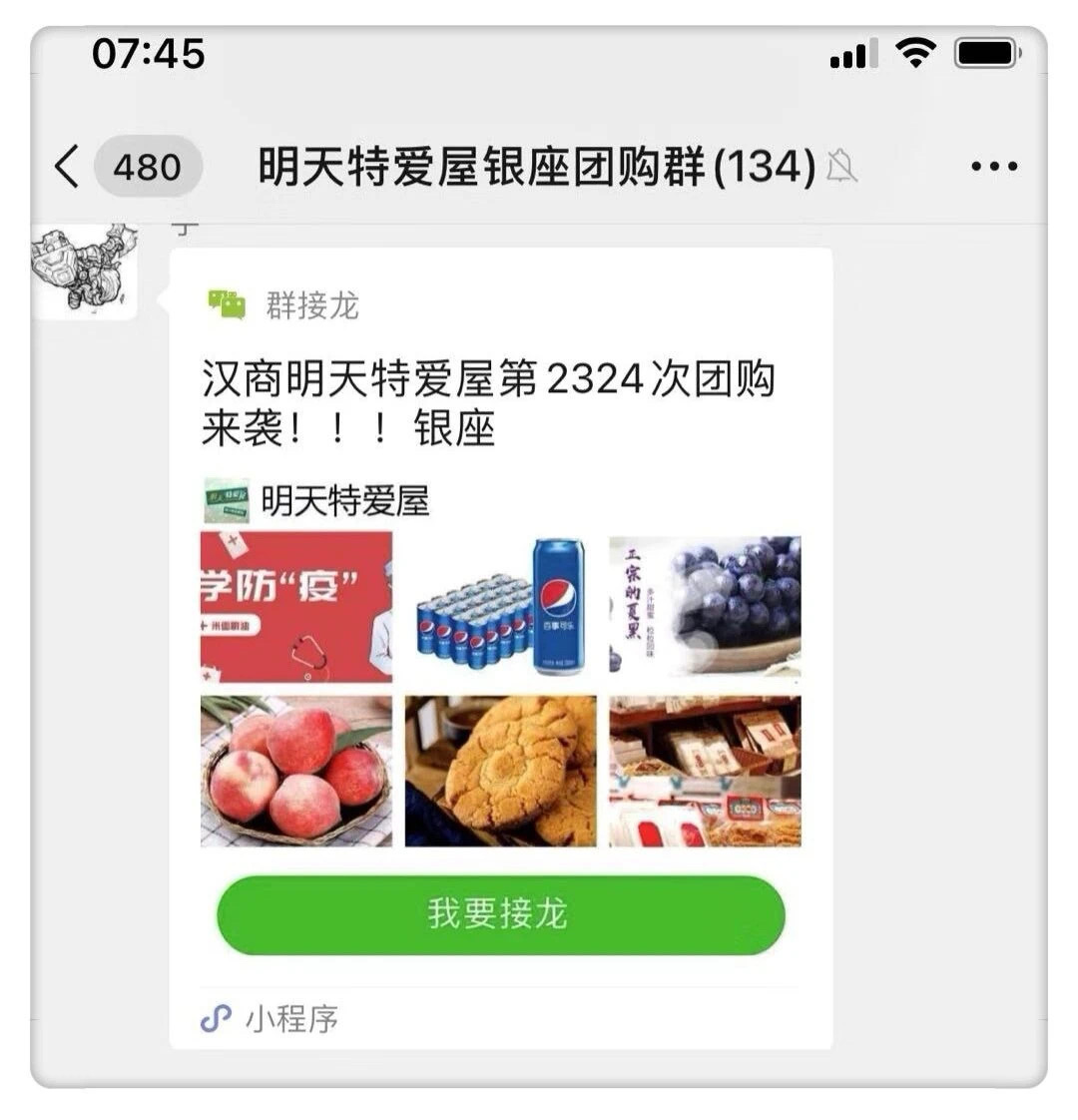Tap the green 我要接龙 button
The image size is (1078, 1120).
coord(500,914)
